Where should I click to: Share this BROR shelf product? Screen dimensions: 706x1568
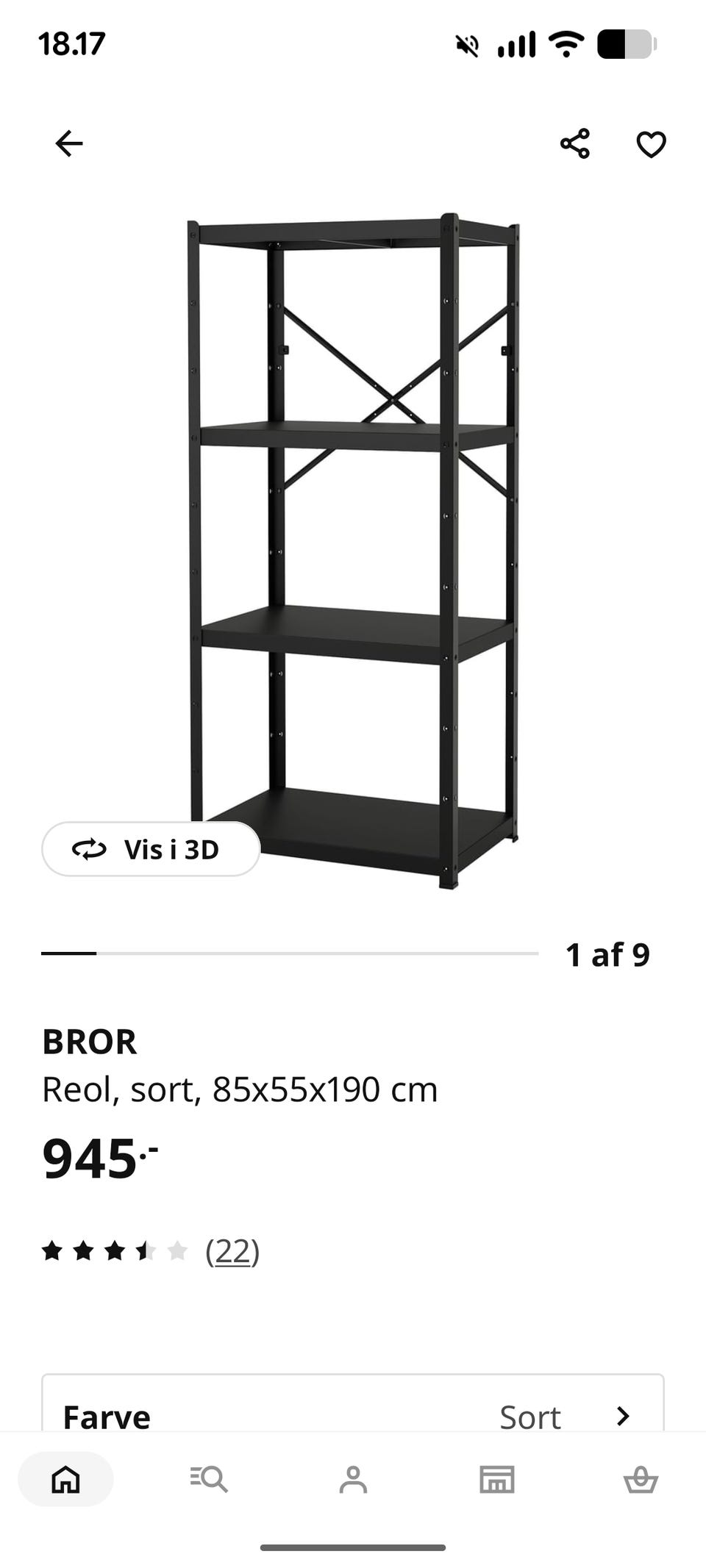click(575, 143)
